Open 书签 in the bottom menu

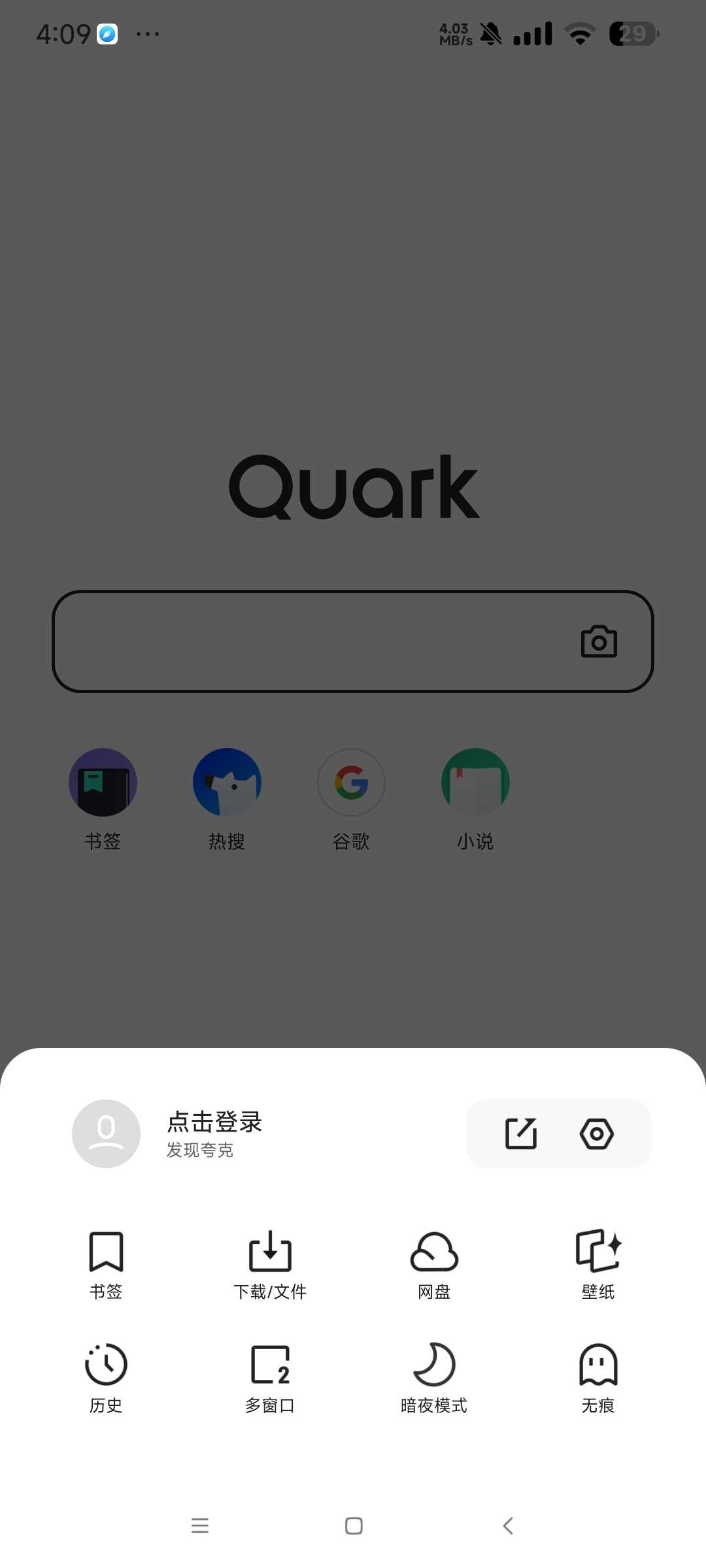point(106,1264)
